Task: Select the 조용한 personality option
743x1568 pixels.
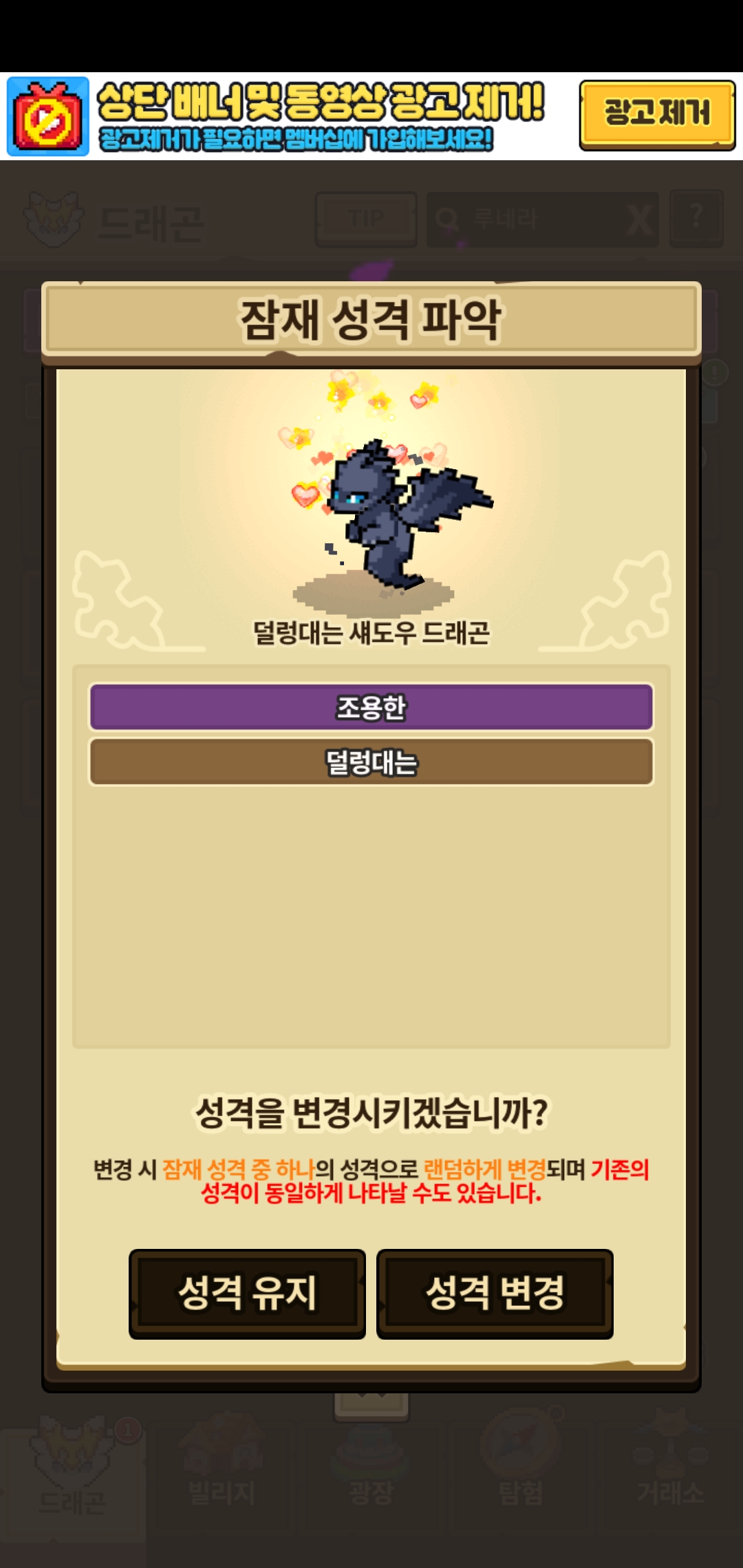Action: (x=371, y=707)
